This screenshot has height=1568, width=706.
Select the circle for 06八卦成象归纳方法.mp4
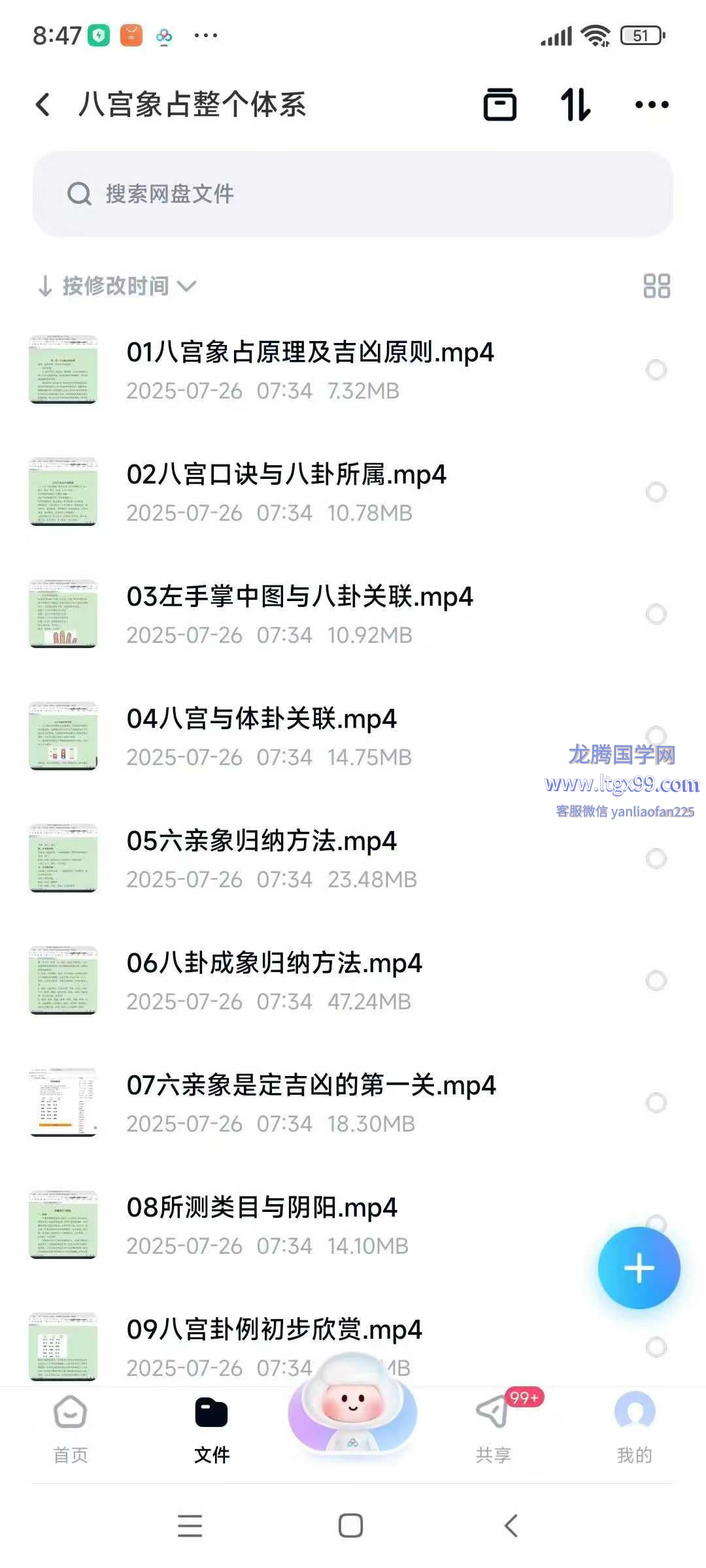[656, 981]
